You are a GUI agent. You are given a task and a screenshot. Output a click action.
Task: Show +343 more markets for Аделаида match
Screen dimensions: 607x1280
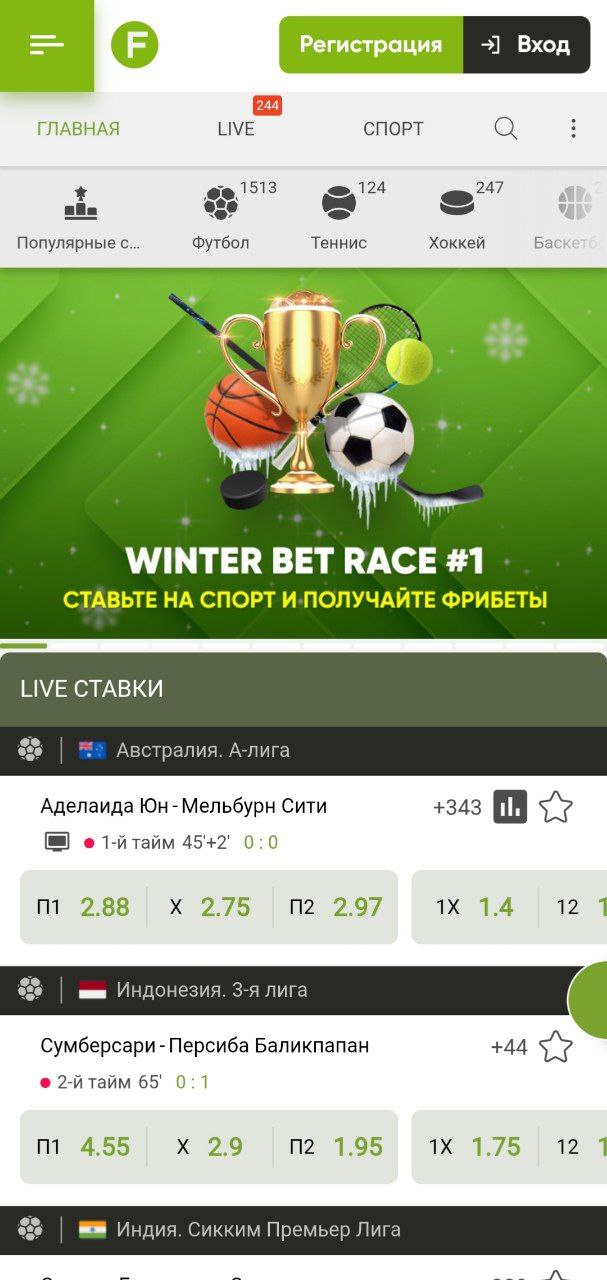(457, 807)
